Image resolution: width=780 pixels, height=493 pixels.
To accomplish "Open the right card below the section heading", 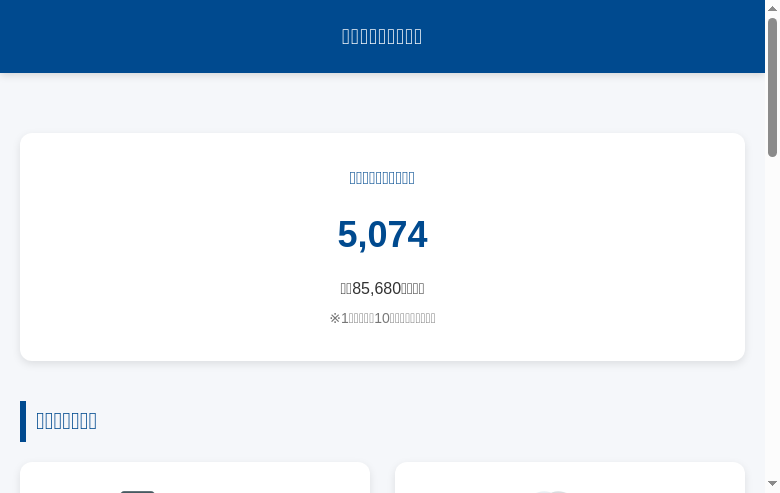I will [x=569, y=479].
